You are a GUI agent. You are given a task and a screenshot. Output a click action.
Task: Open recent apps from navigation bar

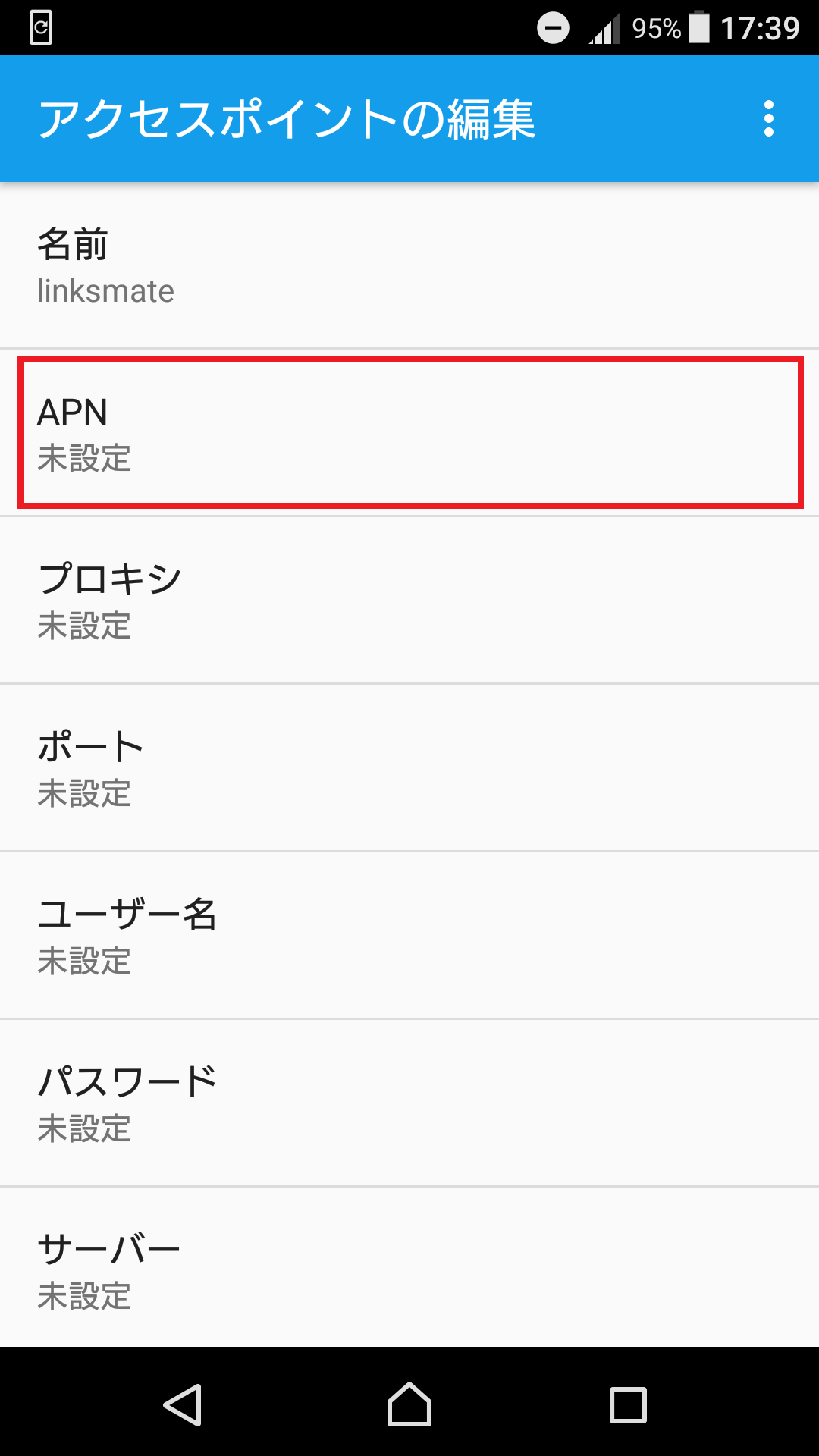tap(629, 1404)
